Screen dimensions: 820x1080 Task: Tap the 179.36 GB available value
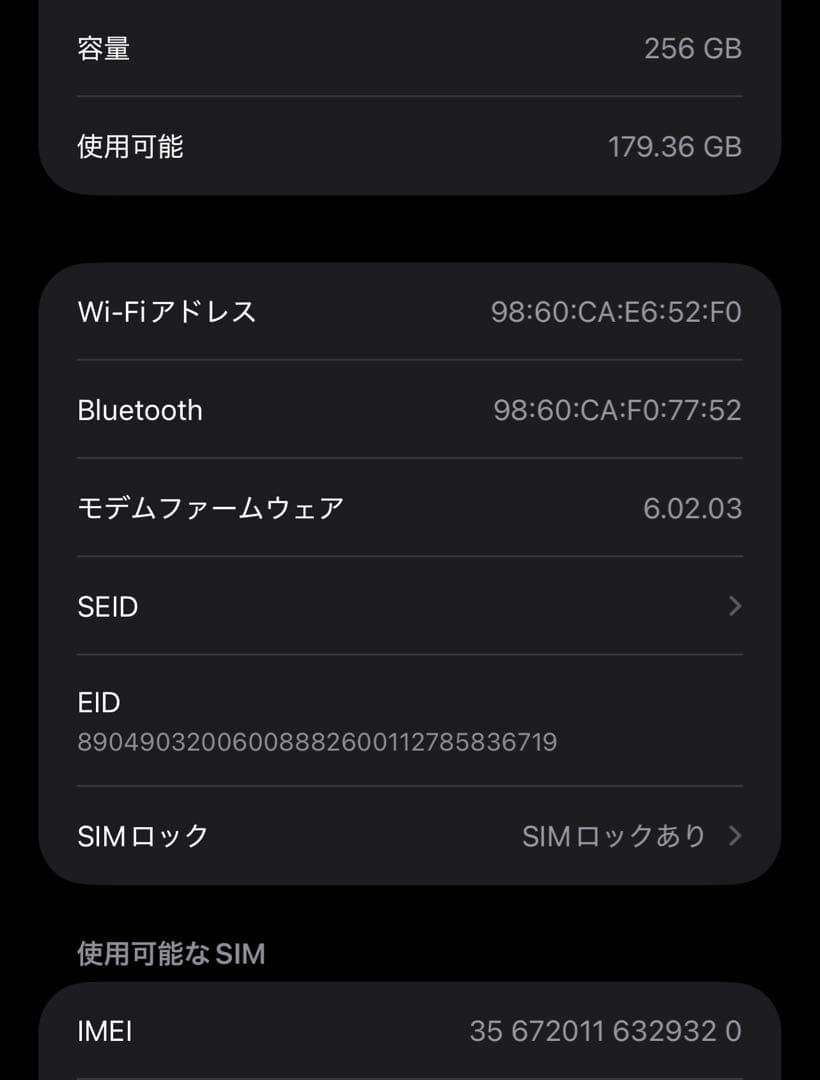[x=676, y=146]
